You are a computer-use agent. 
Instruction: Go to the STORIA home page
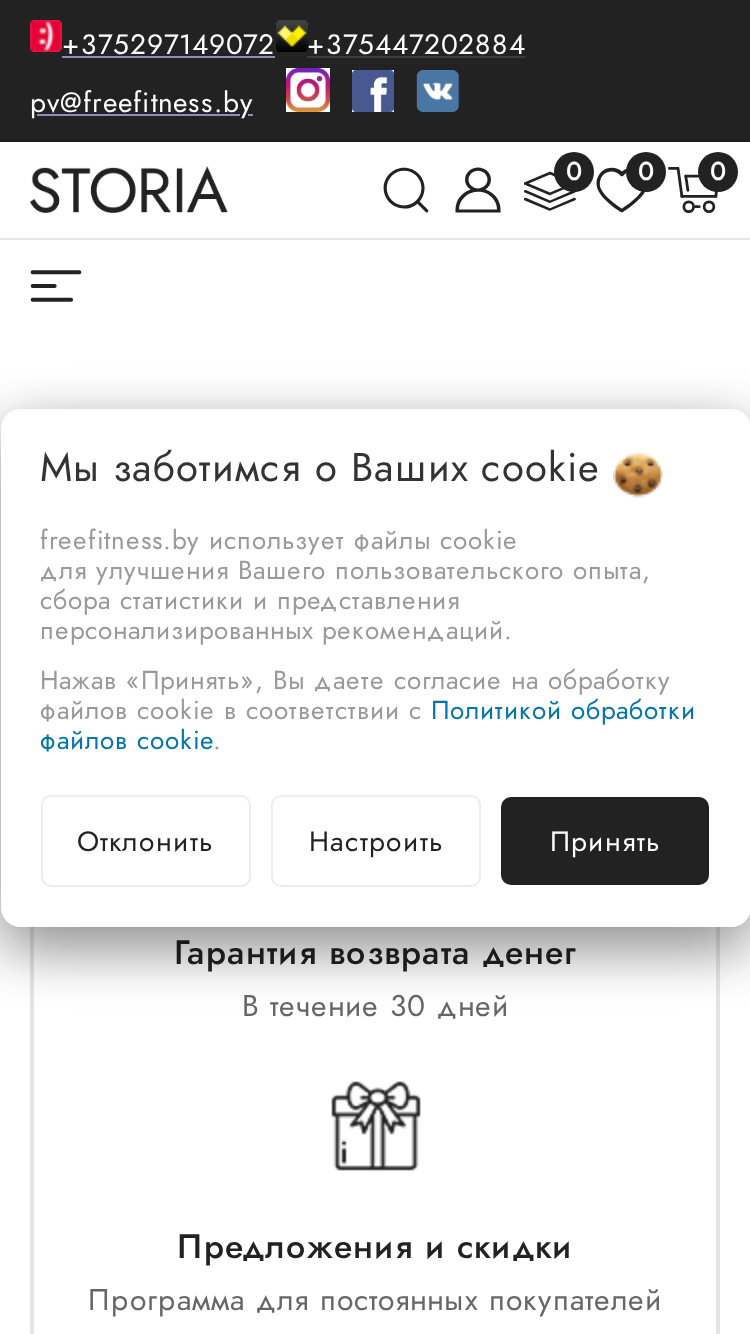pyautogui.click(x=129, y=190)
